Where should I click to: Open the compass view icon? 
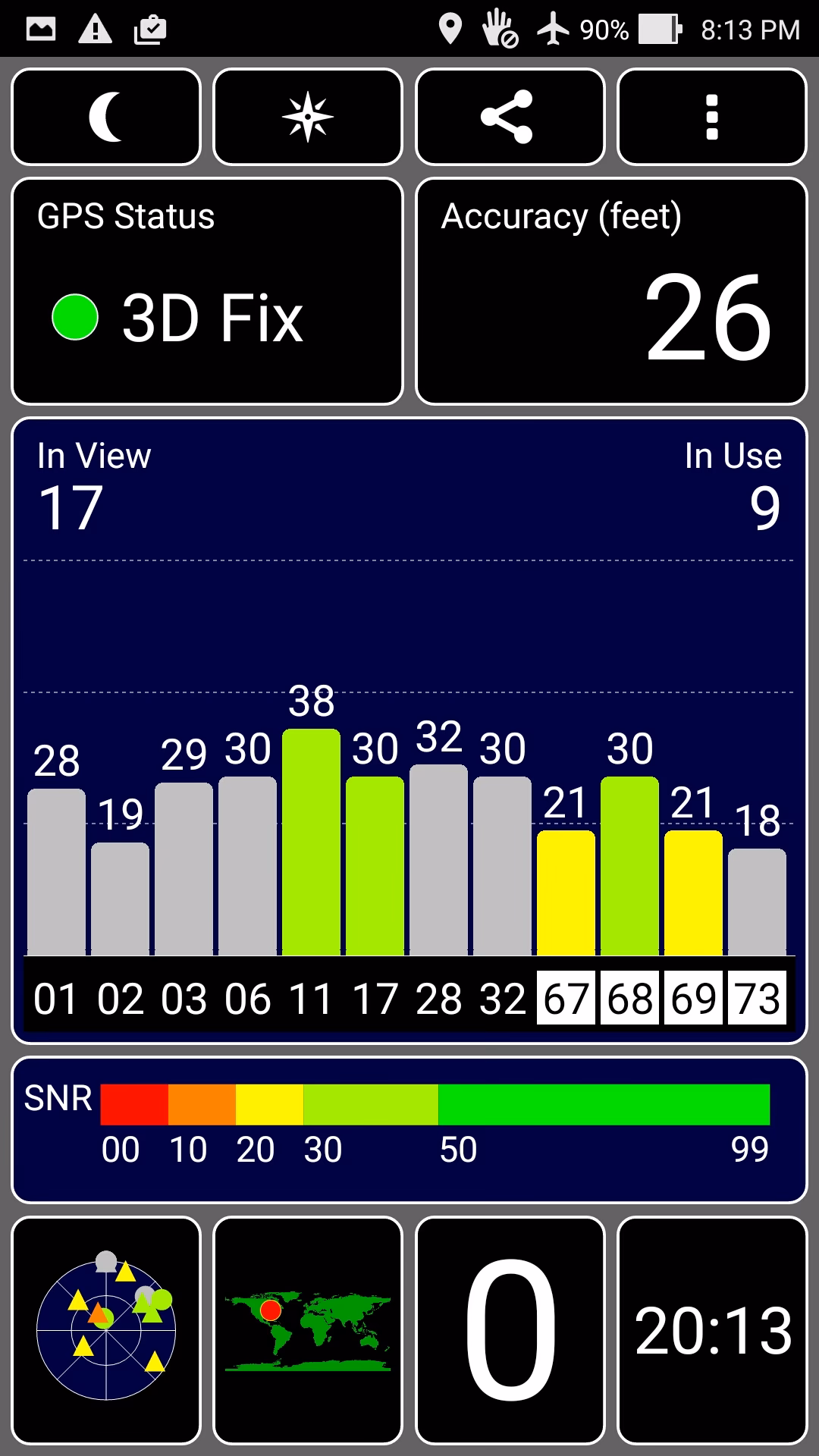point(308,117)
